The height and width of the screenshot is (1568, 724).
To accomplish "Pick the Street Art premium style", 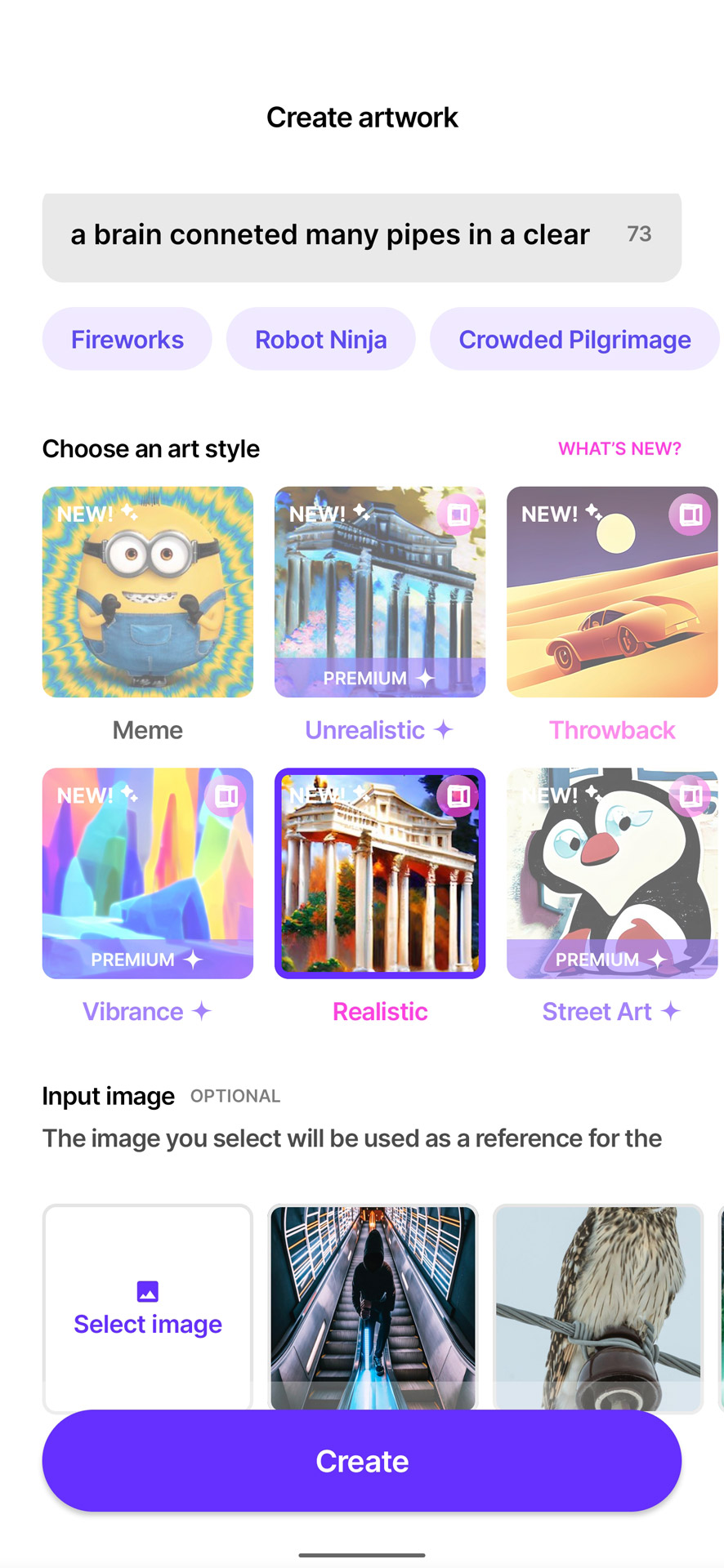I will [611, 873].
